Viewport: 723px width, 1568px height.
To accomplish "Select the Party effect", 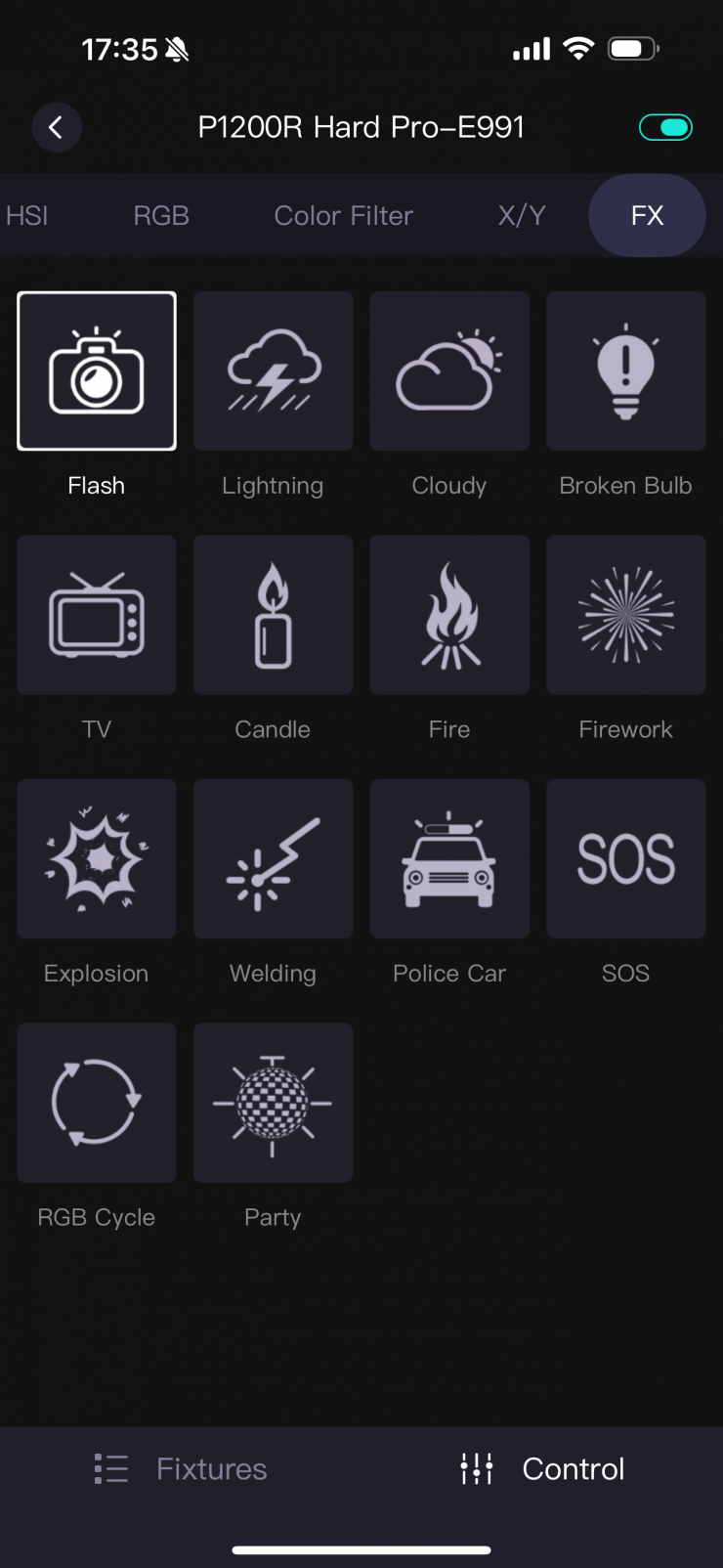I will point(273,1103).
